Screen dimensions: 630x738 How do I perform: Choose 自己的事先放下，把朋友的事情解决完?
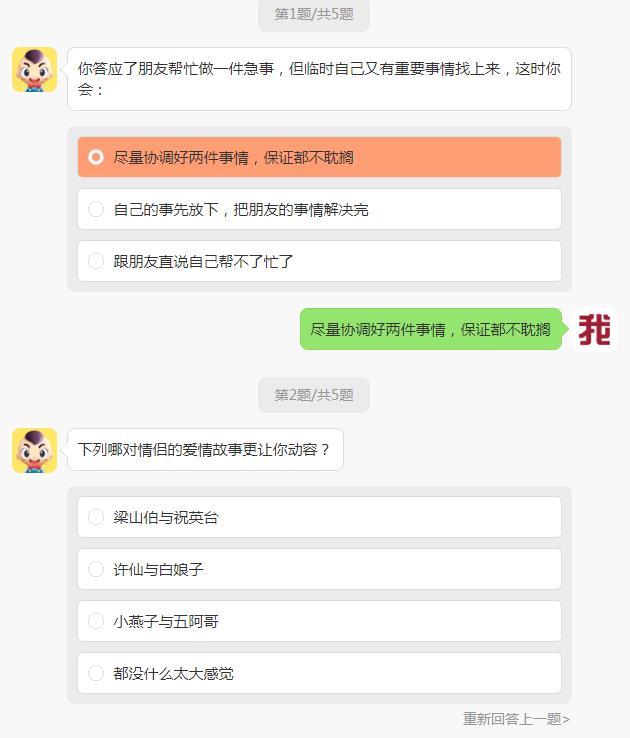[318, 209]
